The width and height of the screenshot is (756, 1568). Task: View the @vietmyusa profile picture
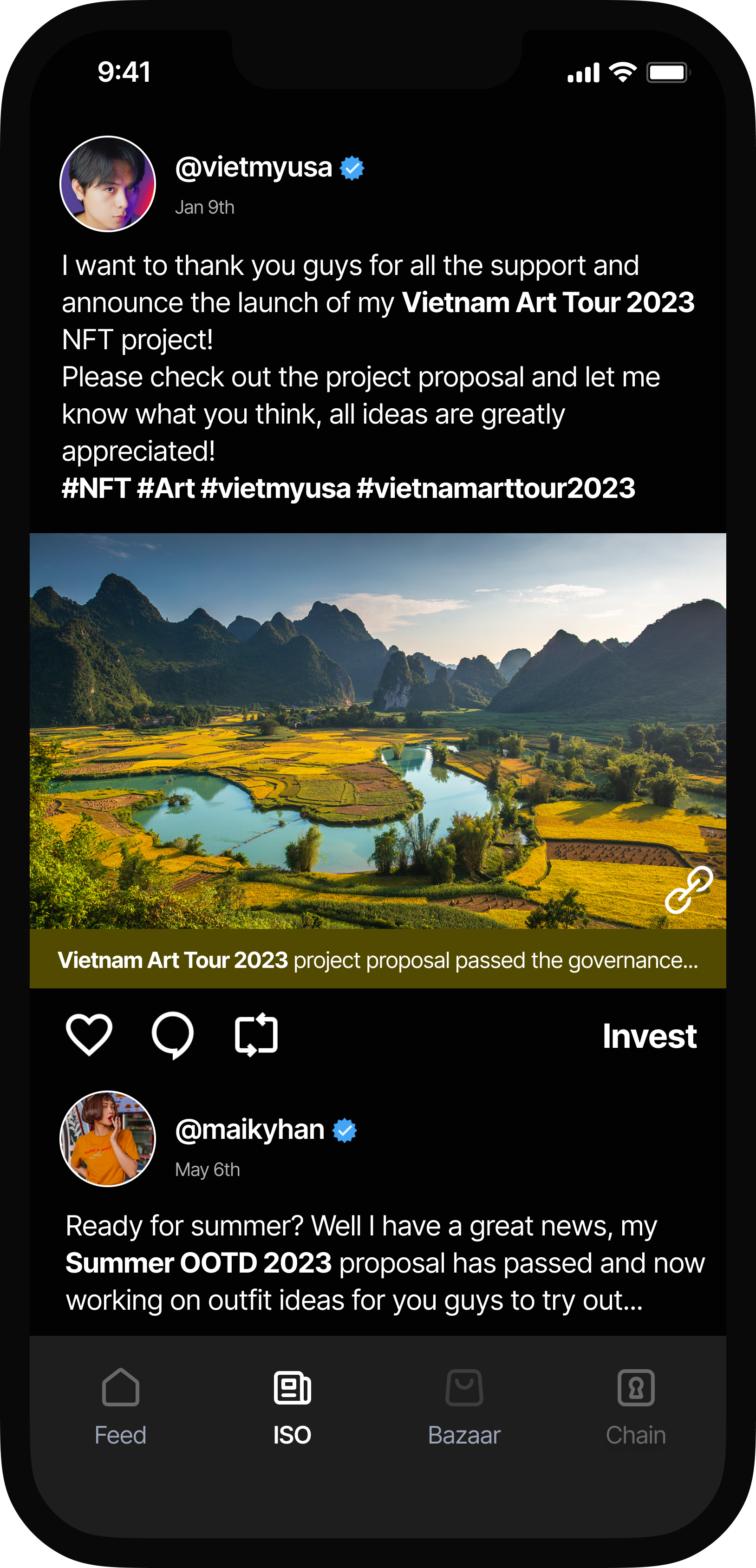pyautogui.click(x=108, y=184)
